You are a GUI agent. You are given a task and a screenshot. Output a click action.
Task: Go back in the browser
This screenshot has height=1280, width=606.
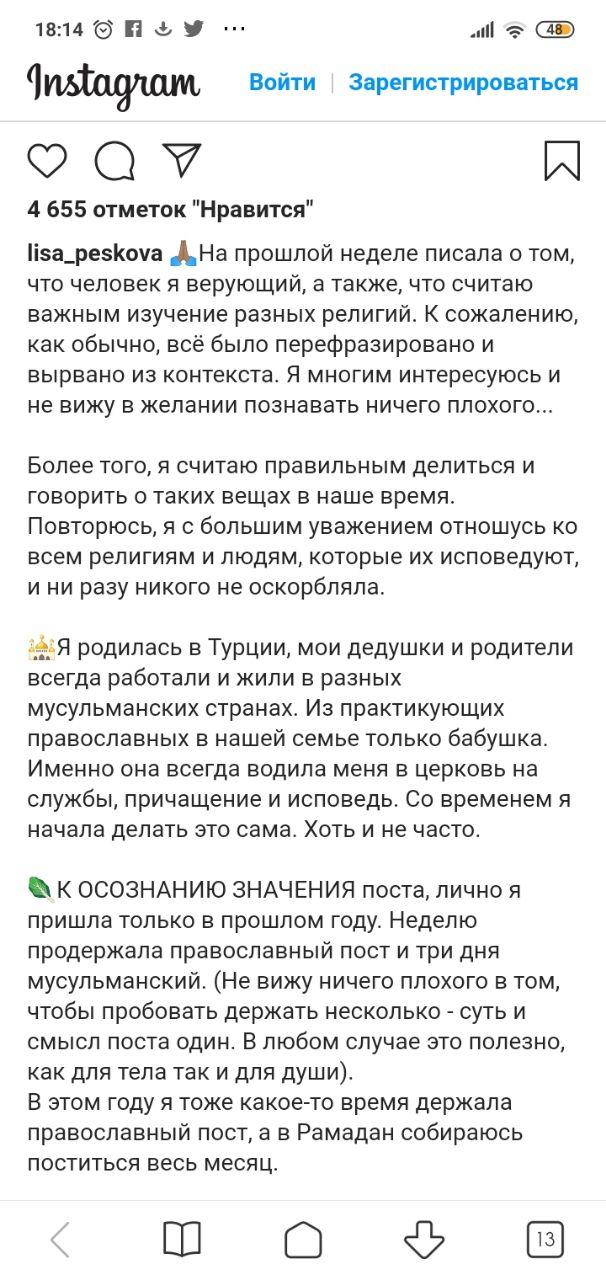click(60, 1240)
